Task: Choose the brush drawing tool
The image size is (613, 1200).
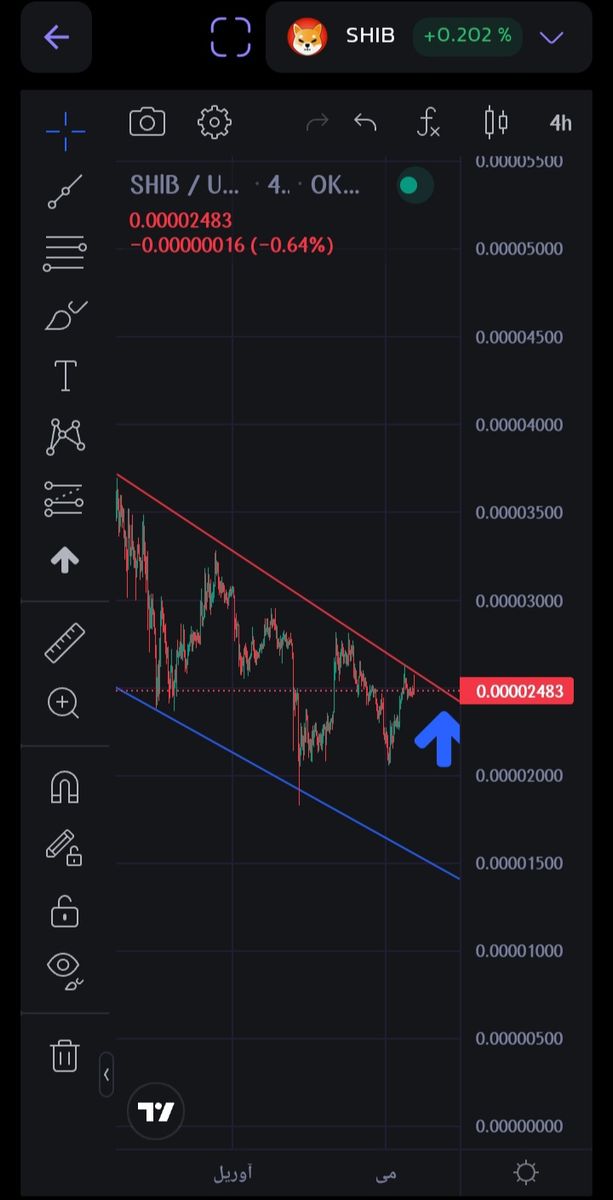Action: (x=65, y=315)
